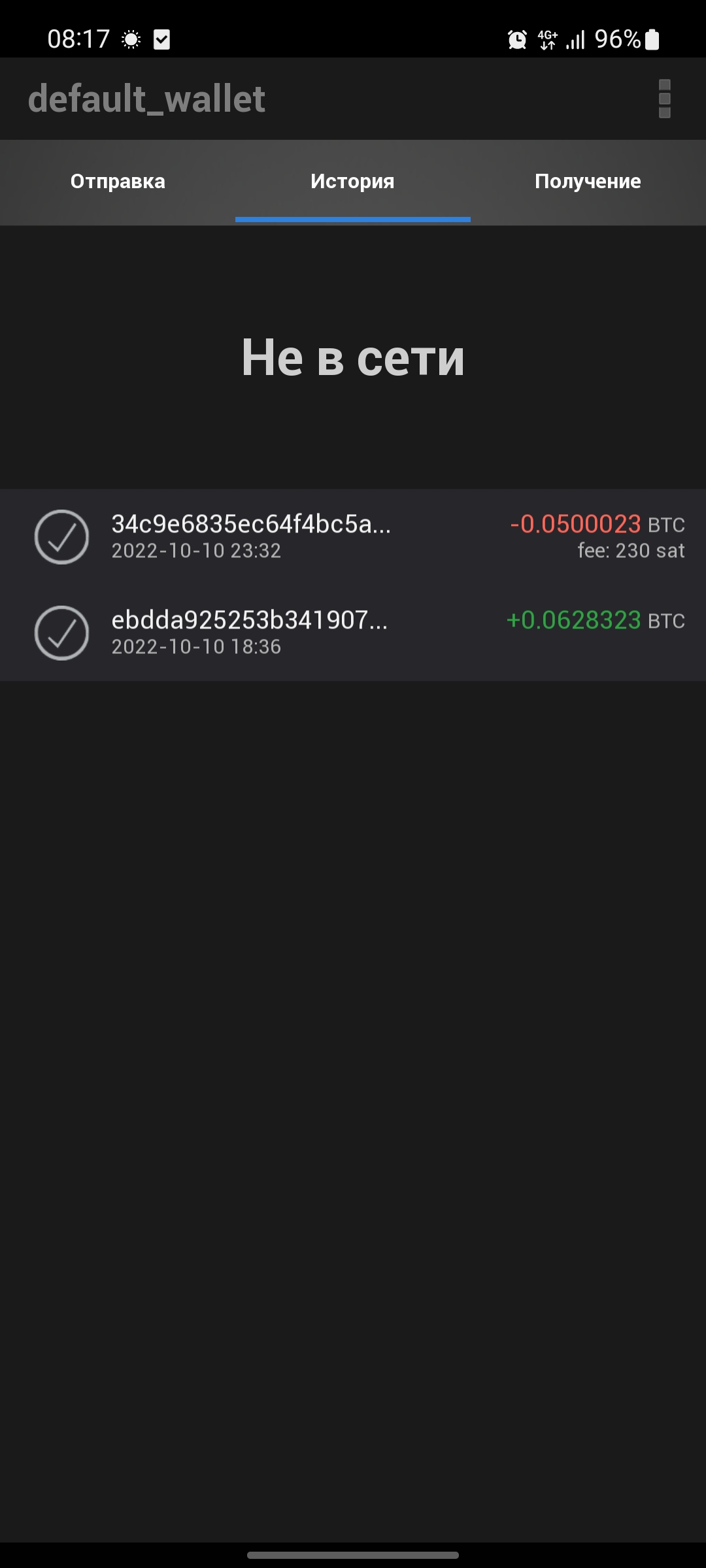
Task: Switch to the Отправка tab
Action: (116, 182)
